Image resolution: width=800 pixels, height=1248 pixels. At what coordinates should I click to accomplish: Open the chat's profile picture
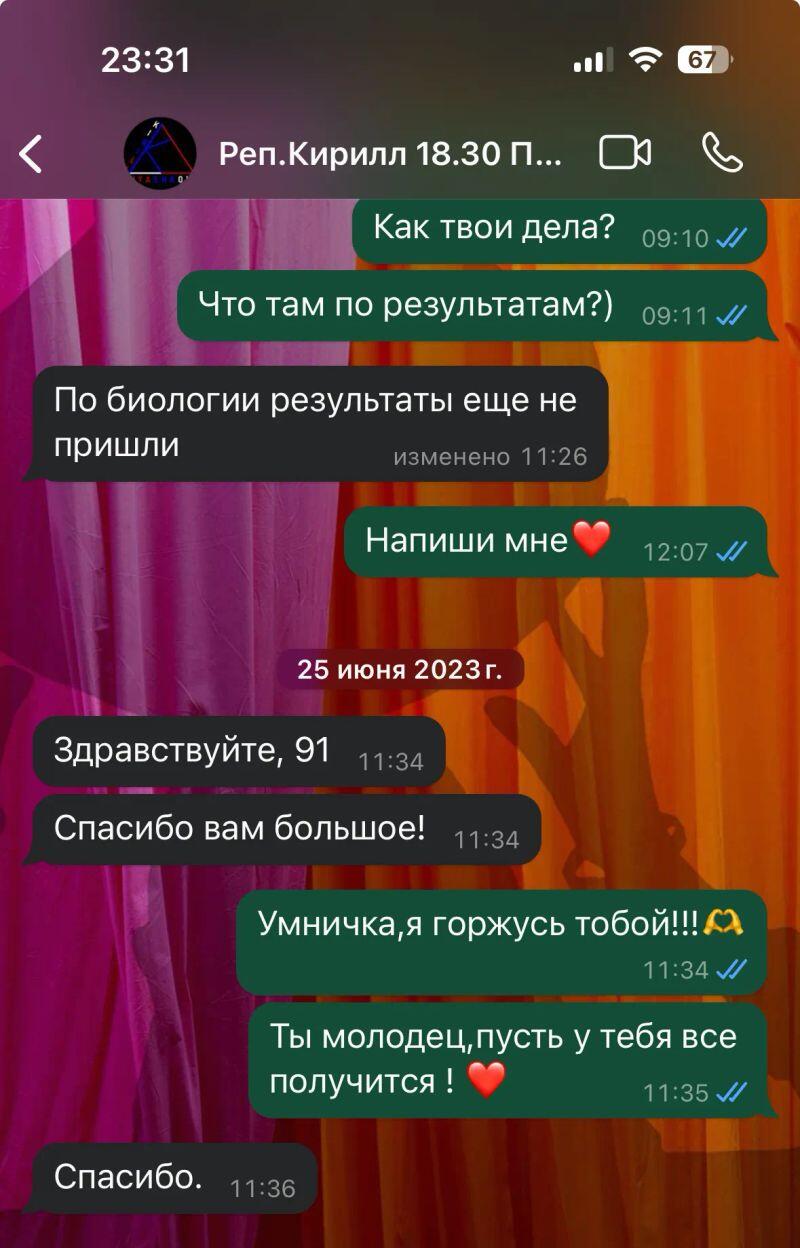tap(159, 153)
